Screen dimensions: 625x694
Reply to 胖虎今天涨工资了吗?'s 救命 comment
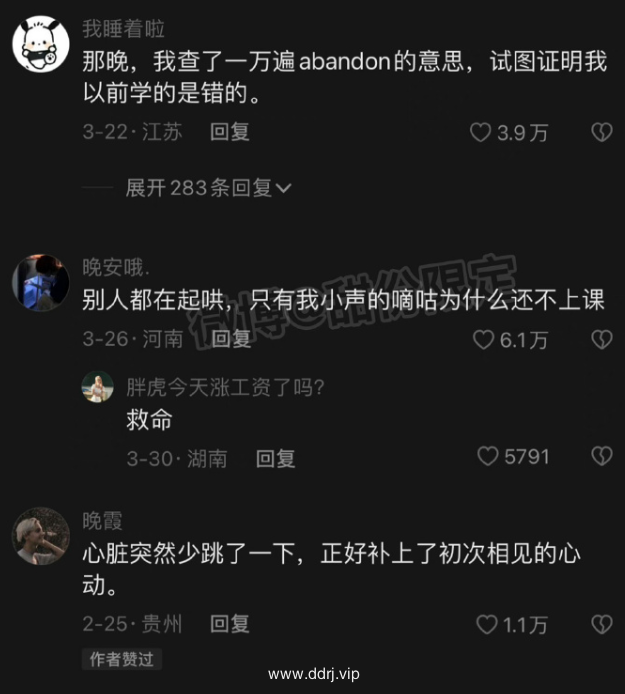point(275,458)
